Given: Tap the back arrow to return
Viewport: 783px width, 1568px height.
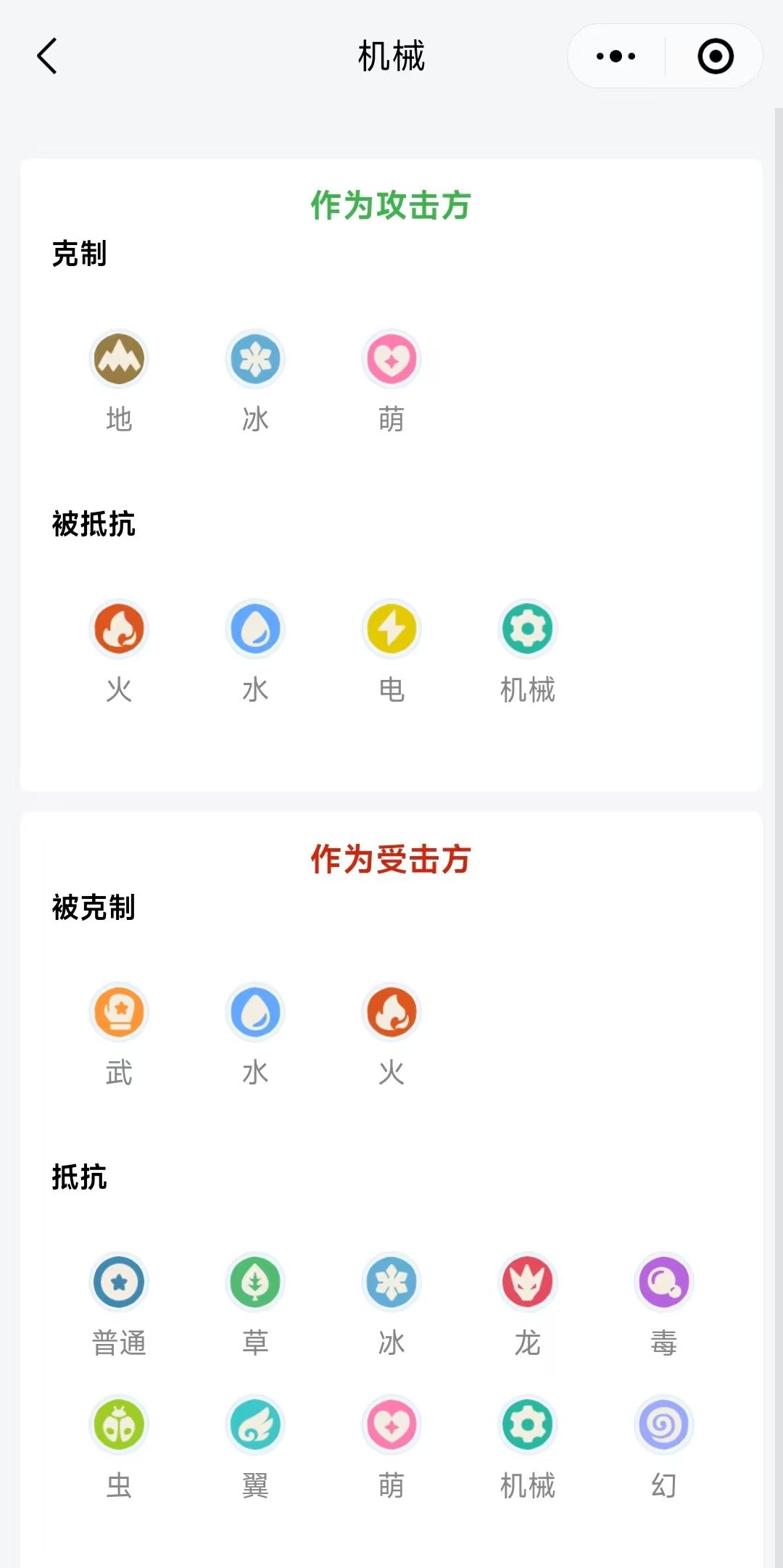Looking at the screenshot, I should (x=46, y=57).
